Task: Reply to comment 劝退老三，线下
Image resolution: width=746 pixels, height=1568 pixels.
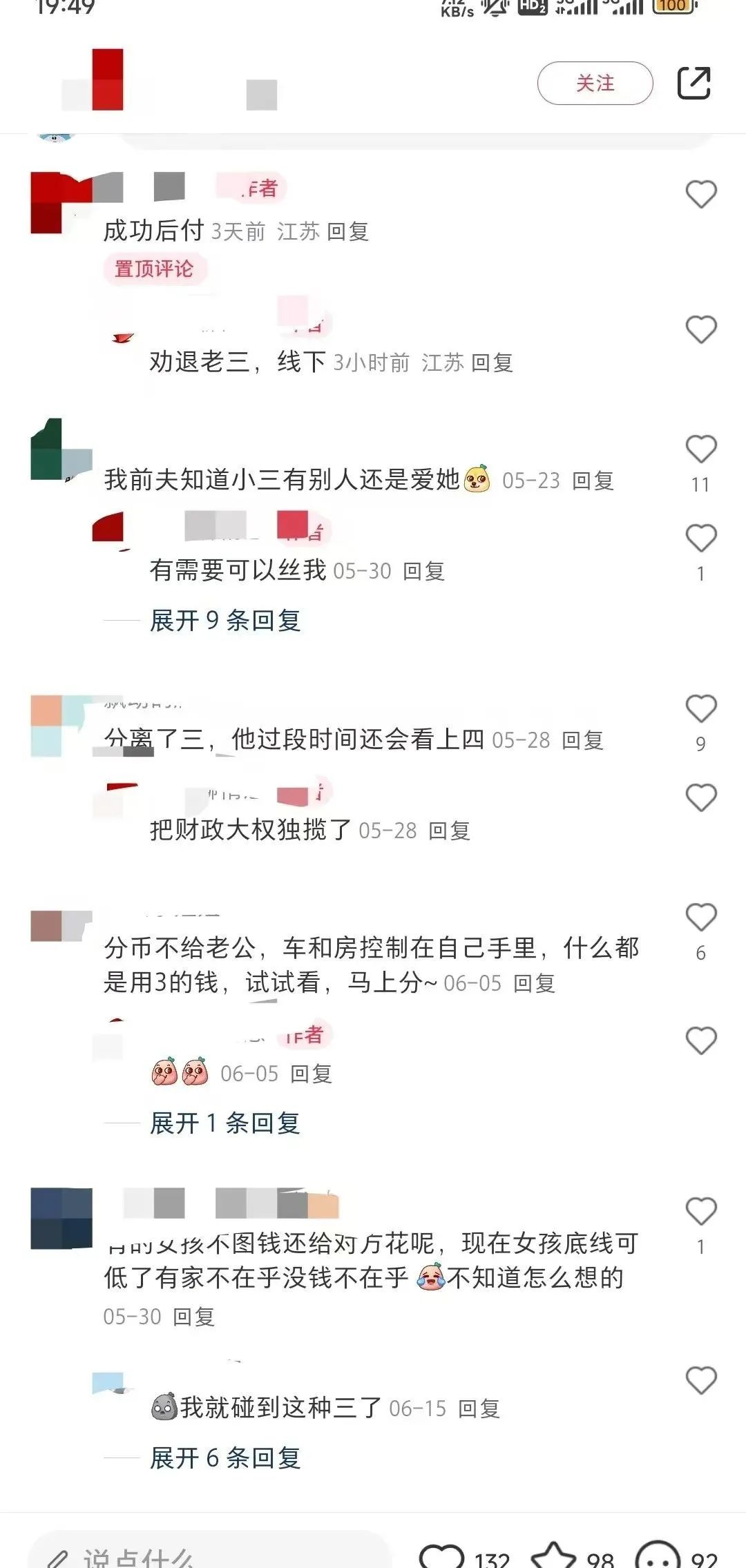Action: tap(492, 362)
